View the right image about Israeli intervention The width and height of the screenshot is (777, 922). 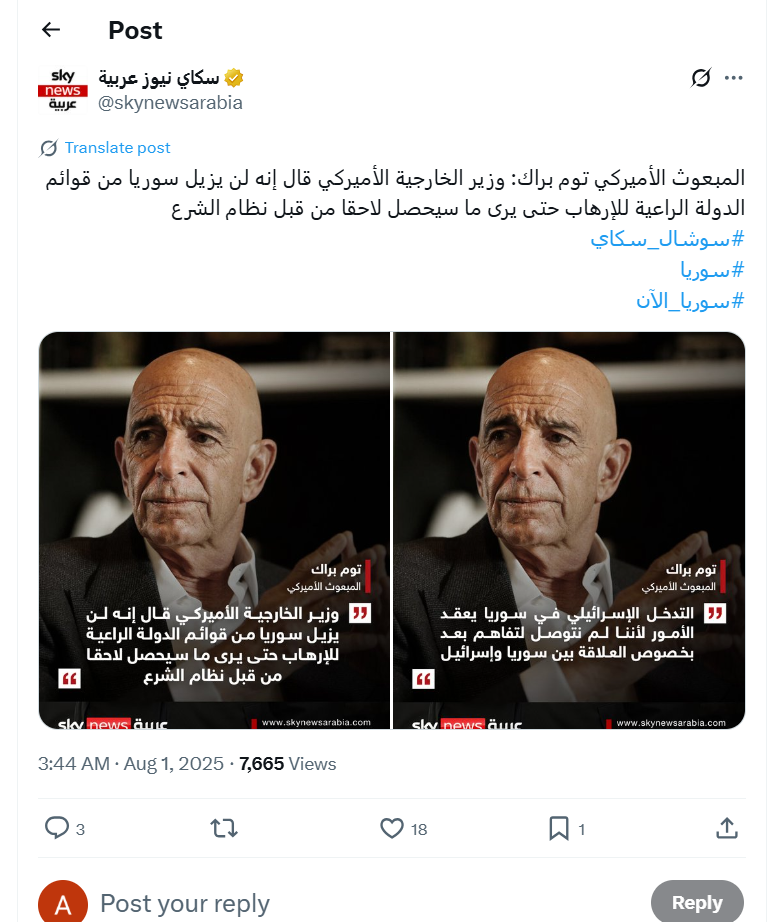point(569,530)
